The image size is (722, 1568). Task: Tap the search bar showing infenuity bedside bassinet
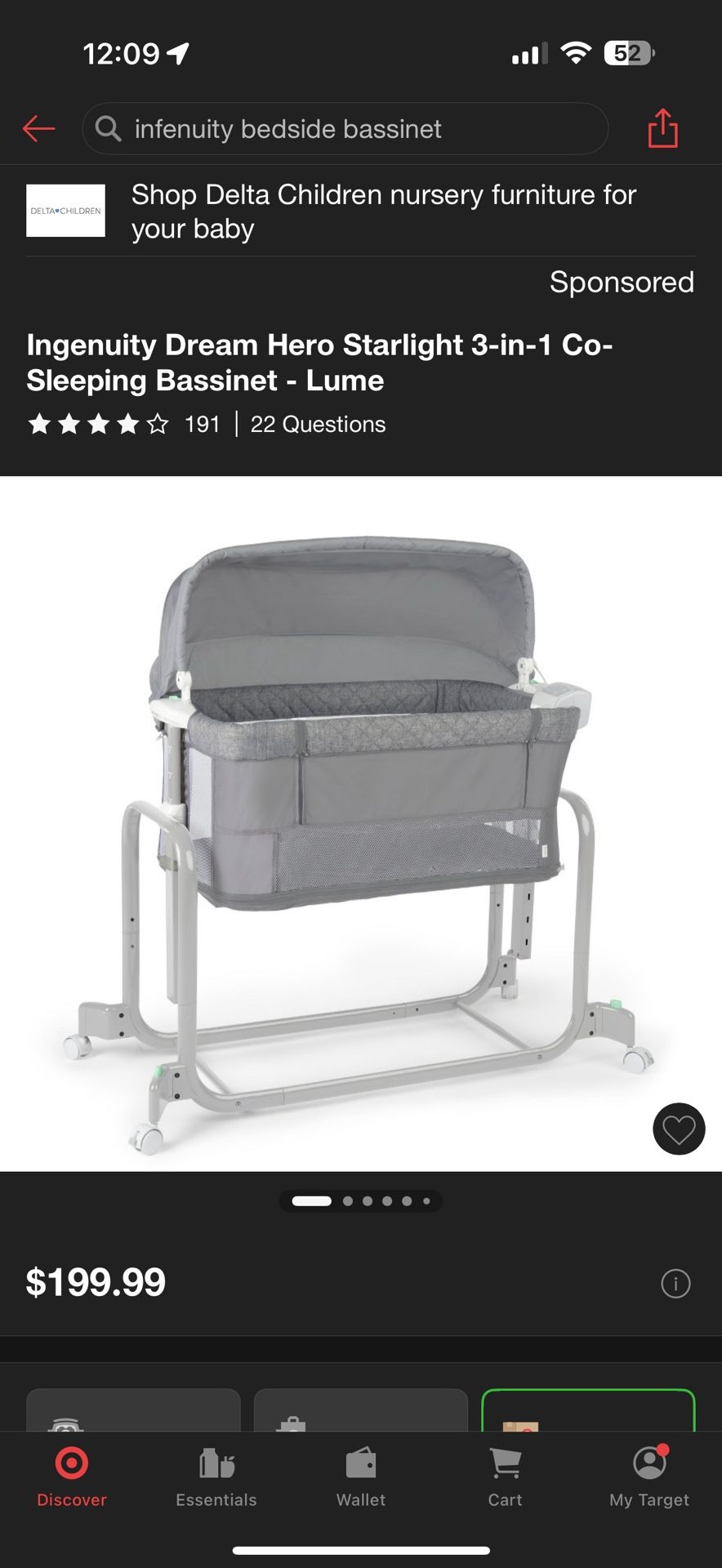point(343,128)
